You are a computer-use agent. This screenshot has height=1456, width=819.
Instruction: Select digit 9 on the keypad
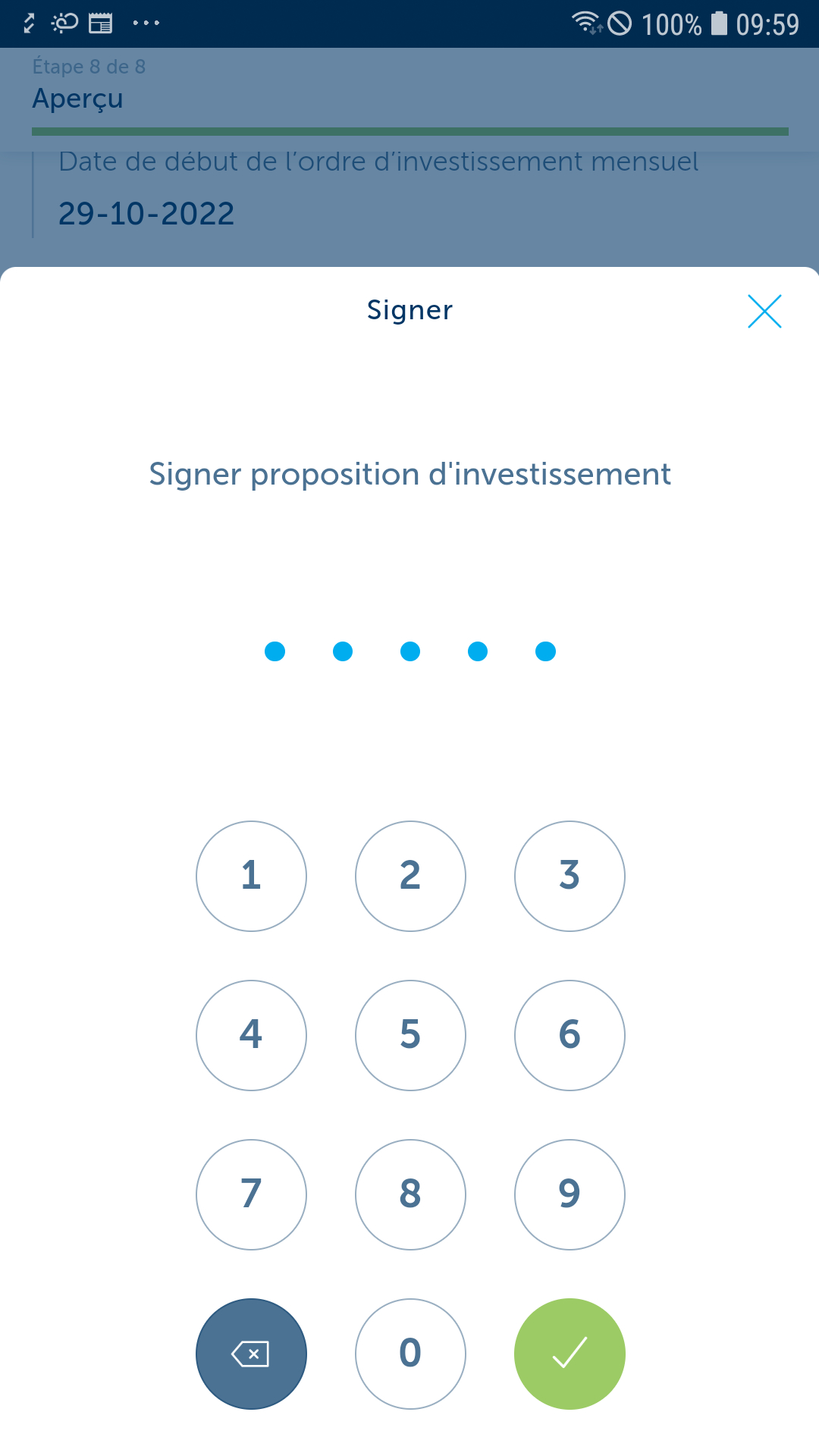point(570,1194)
